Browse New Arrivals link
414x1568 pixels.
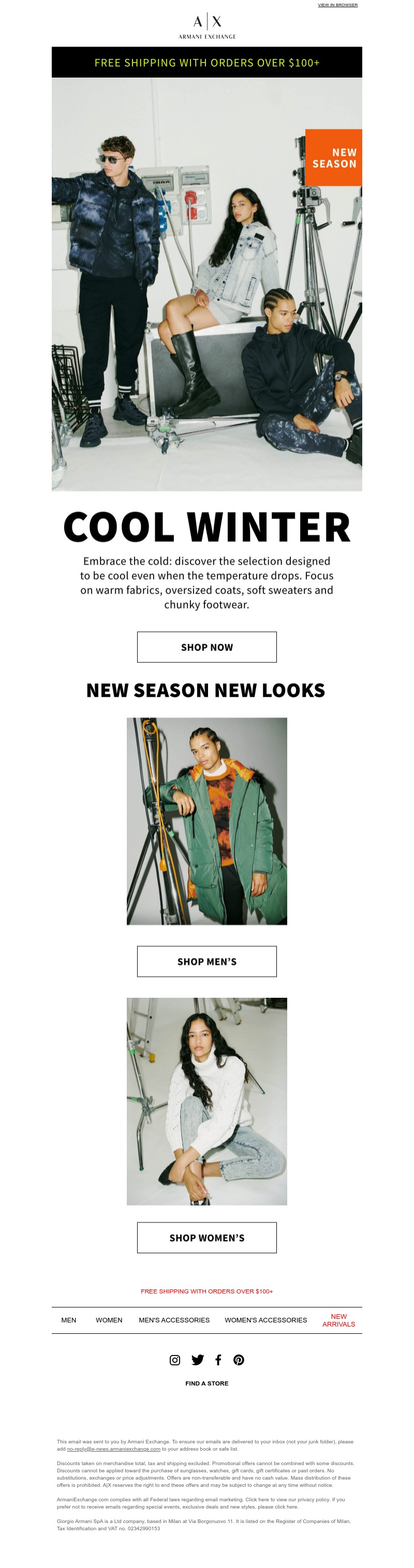[x=338, y=1320]
